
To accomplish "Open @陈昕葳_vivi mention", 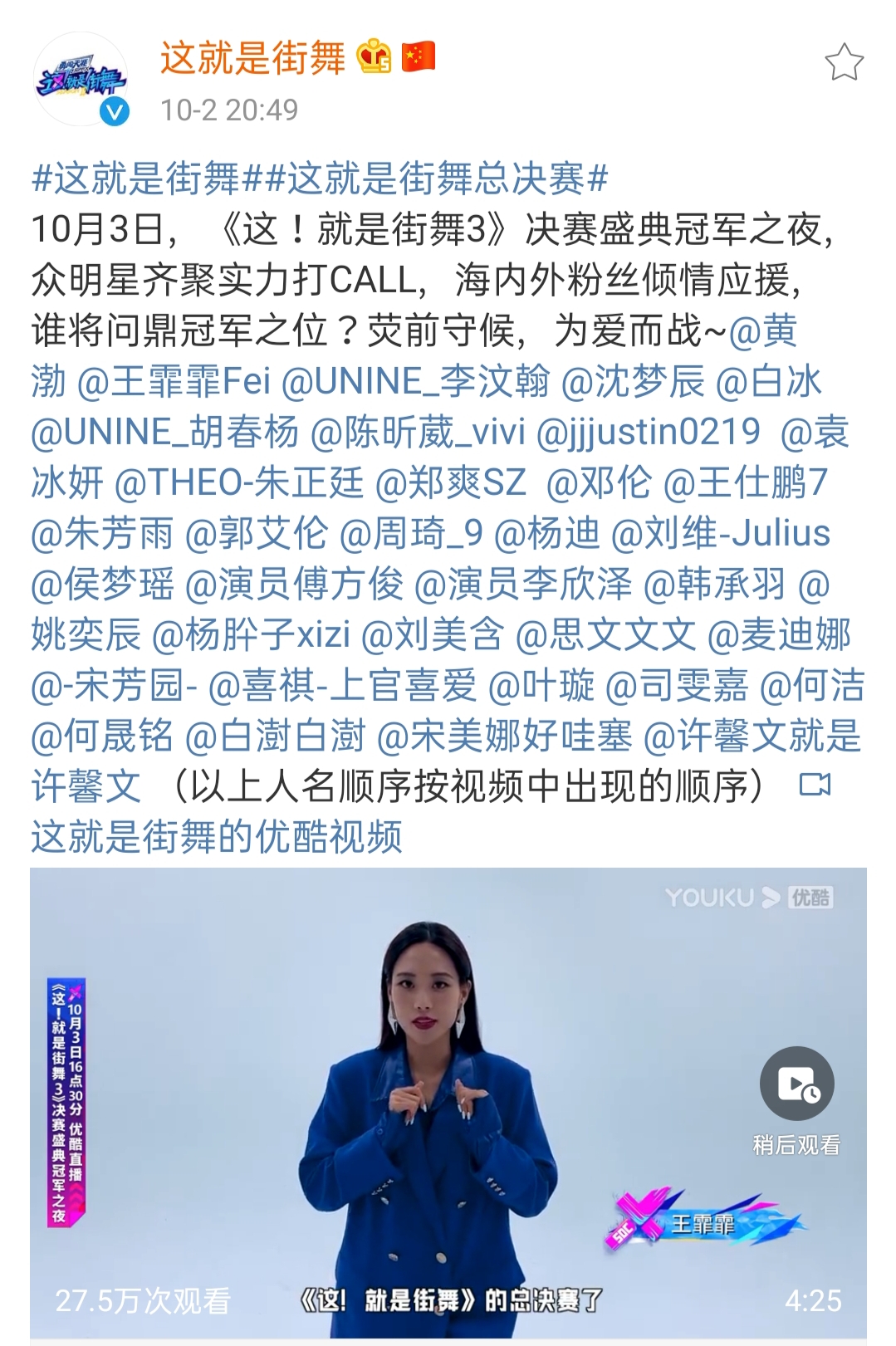I will tap(418, 432).
